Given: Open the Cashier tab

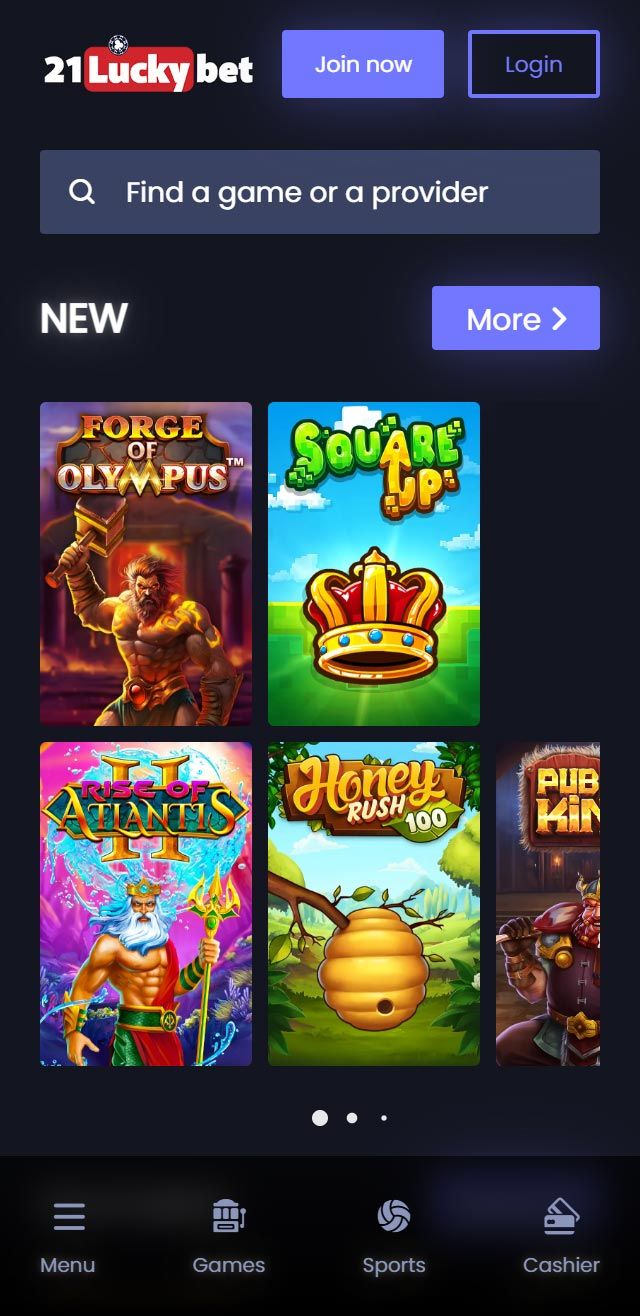Looking at the screenshot, I should click(561, 1237).
